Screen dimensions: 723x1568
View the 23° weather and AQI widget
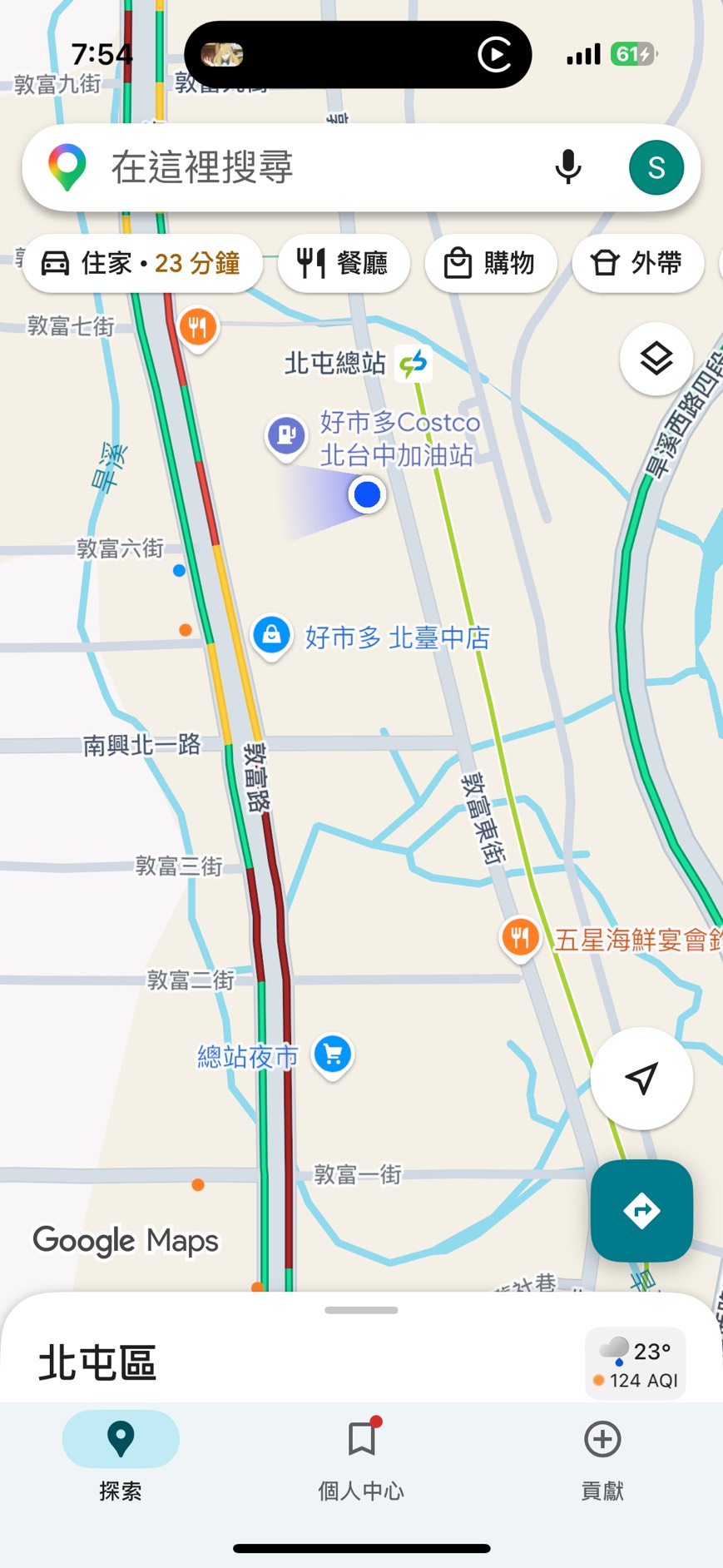[636, 1363]
